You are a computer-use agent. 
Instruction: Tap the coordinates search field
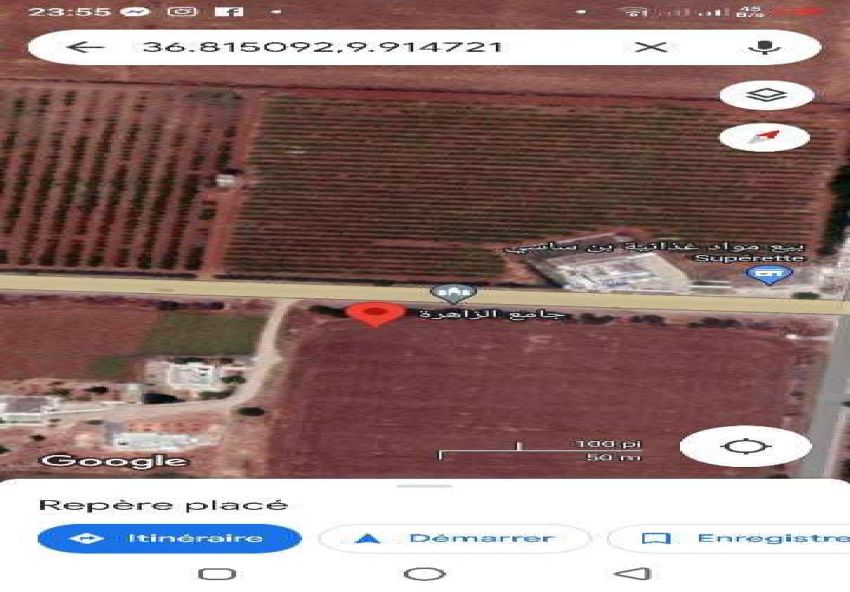click(330, 47)
